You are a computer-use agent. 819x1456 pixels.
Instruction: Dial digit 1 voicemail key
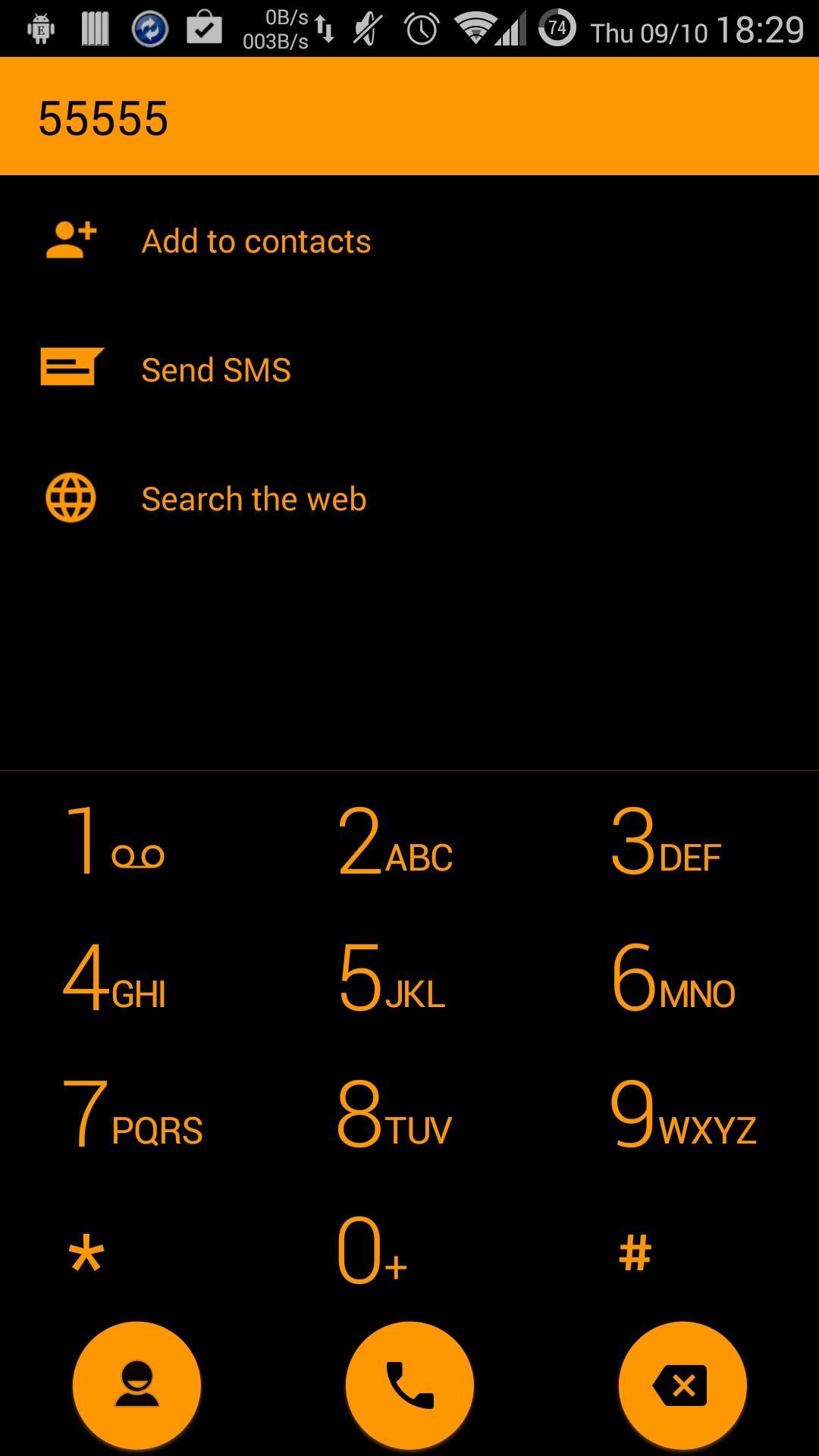(x=115, y=840)
